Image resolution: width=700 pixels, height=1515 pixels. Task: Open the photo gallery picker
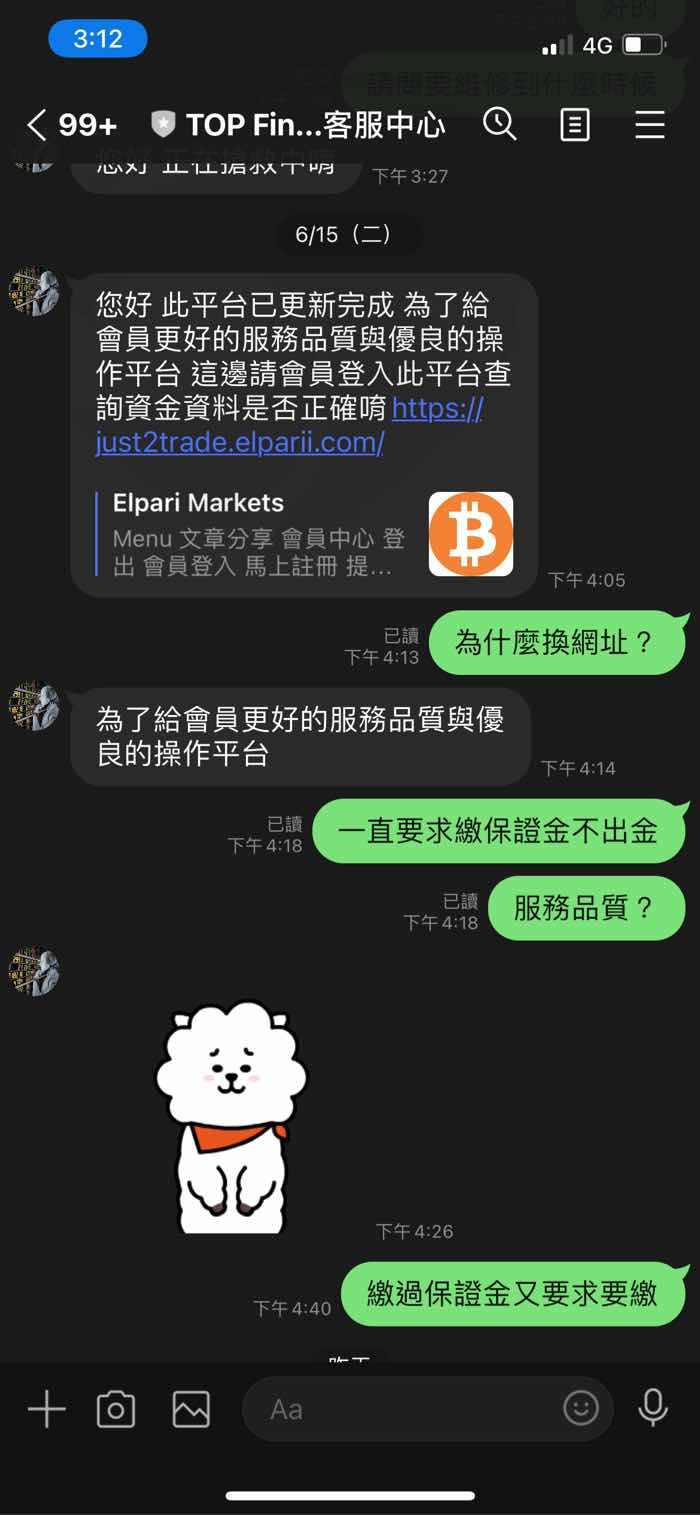pyautogui.click(x=191, y=1409)
